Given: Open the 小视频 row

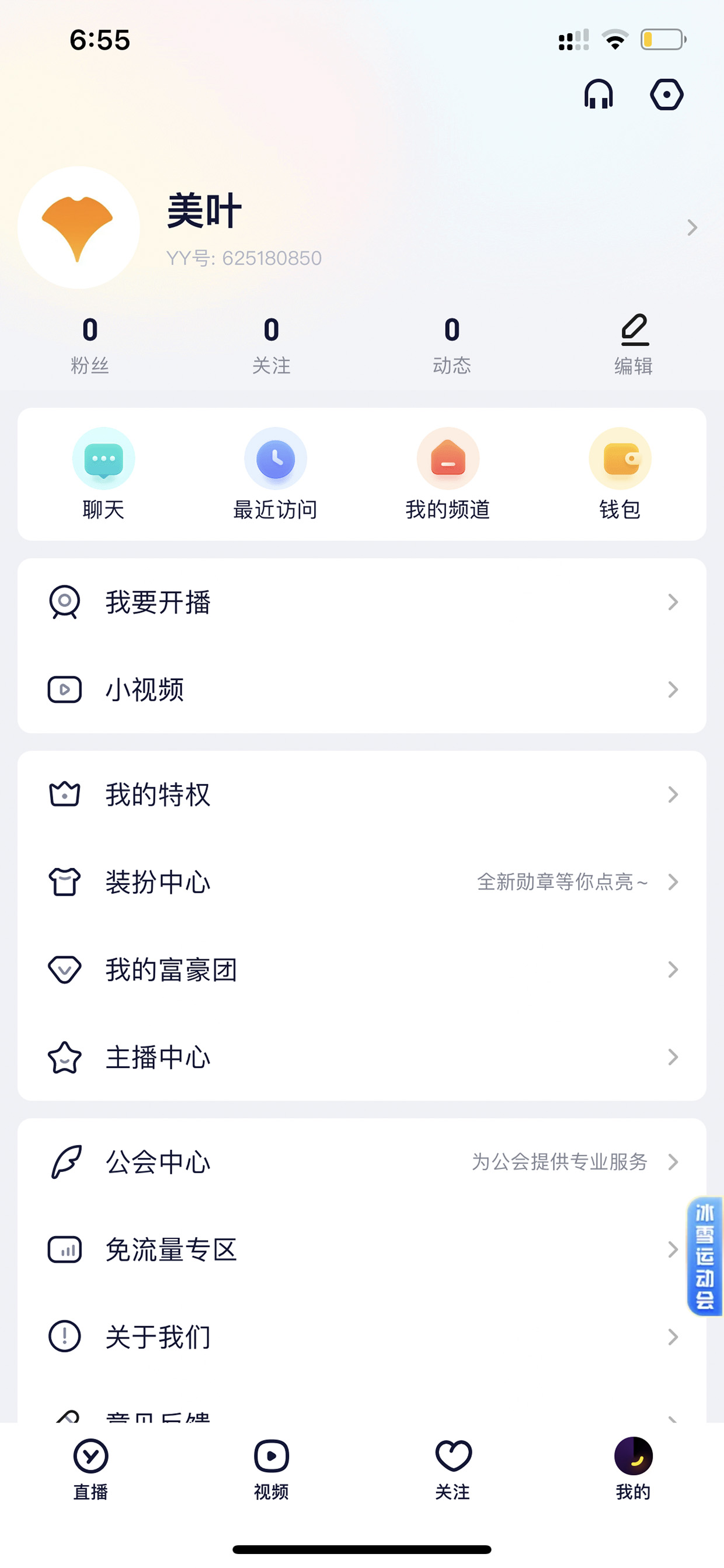Looking at the screenshot, I should tap(362, 690).
